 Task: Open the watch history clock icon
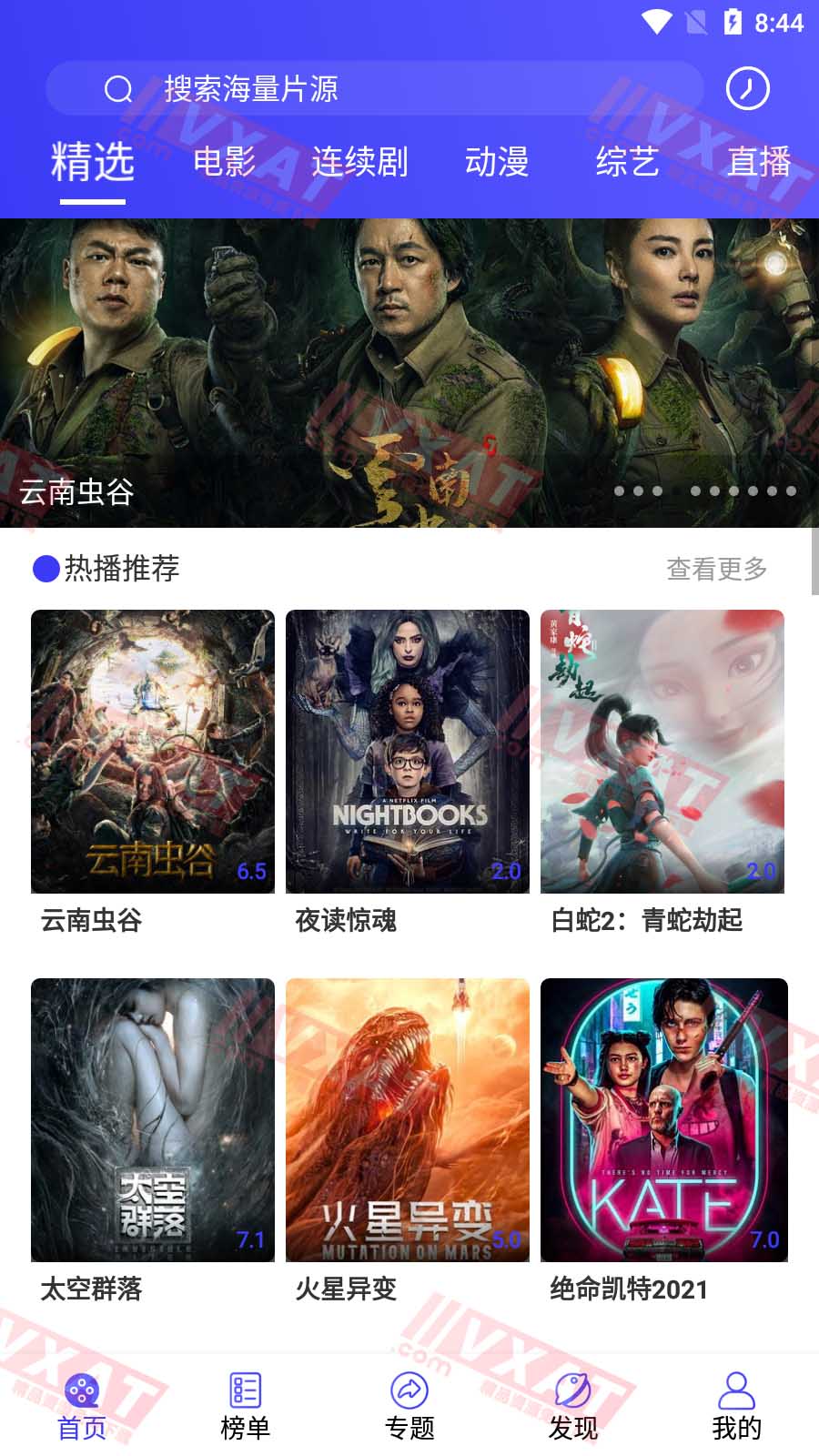point(747,88)
